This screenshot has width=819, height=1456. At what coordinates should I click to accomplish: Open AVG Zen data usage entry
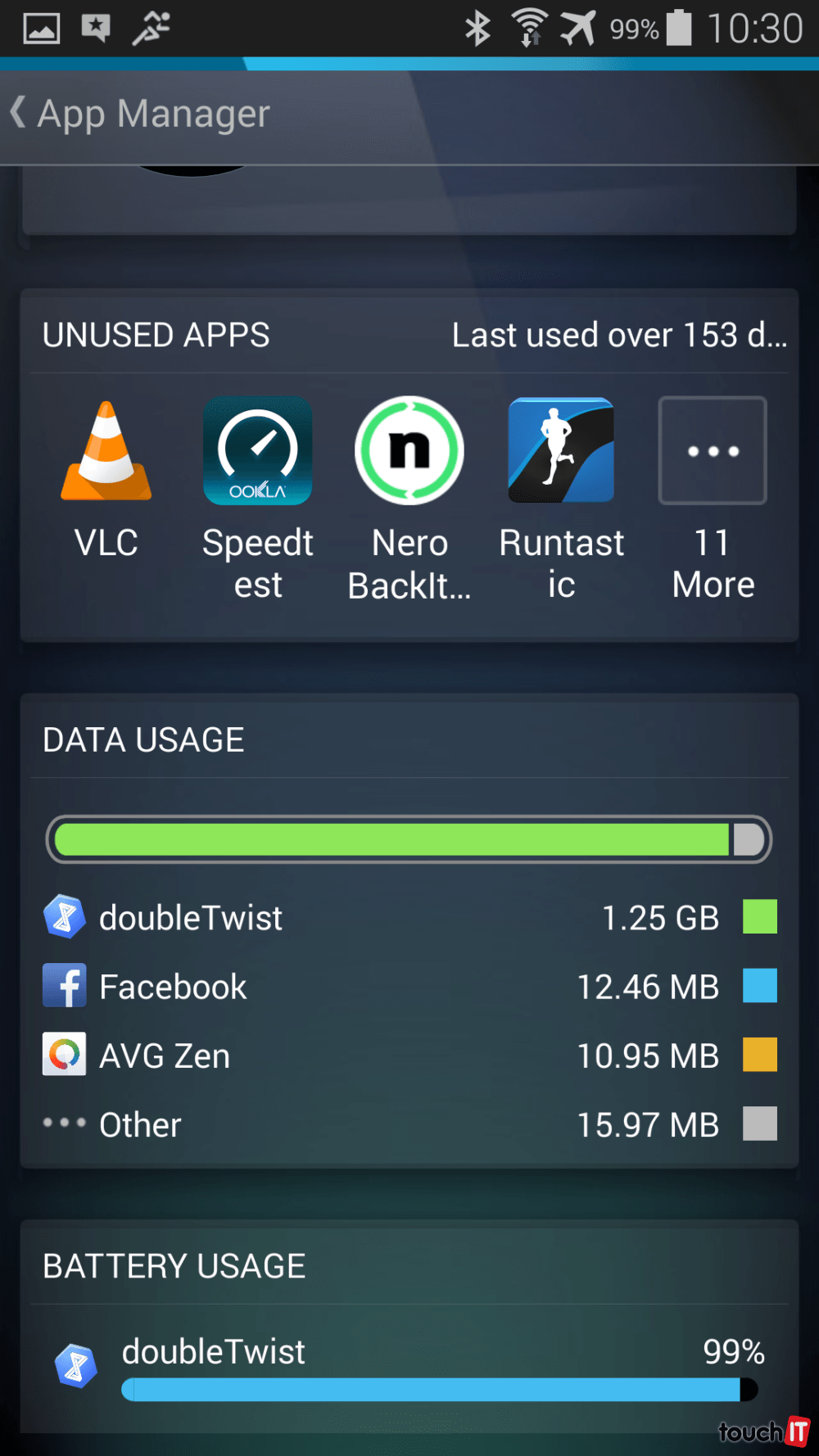[x=409, y=1055]
